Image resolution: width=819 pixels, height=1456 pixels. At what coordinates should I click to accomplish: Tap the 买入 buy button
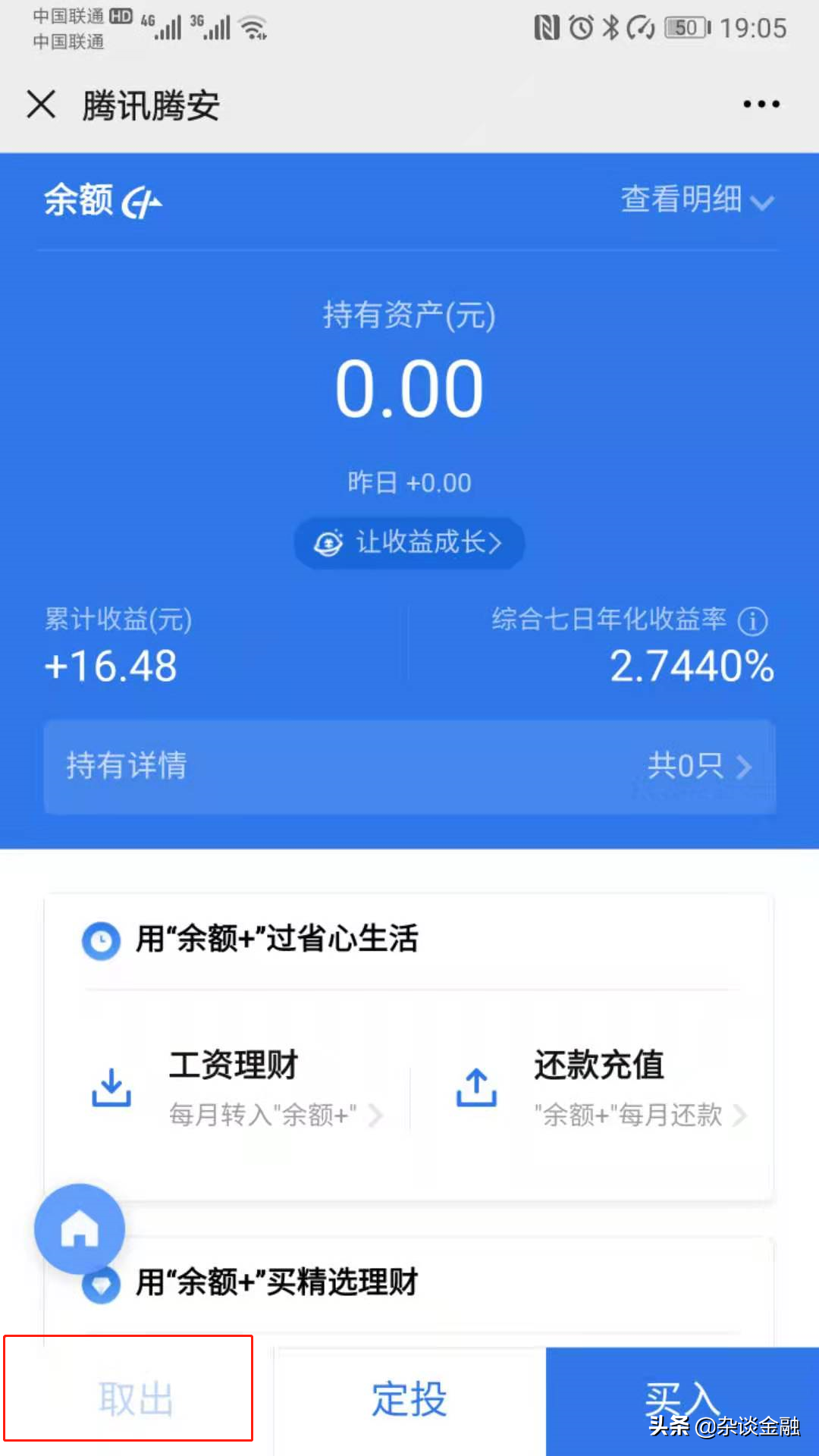click(x=681, y=1399)
